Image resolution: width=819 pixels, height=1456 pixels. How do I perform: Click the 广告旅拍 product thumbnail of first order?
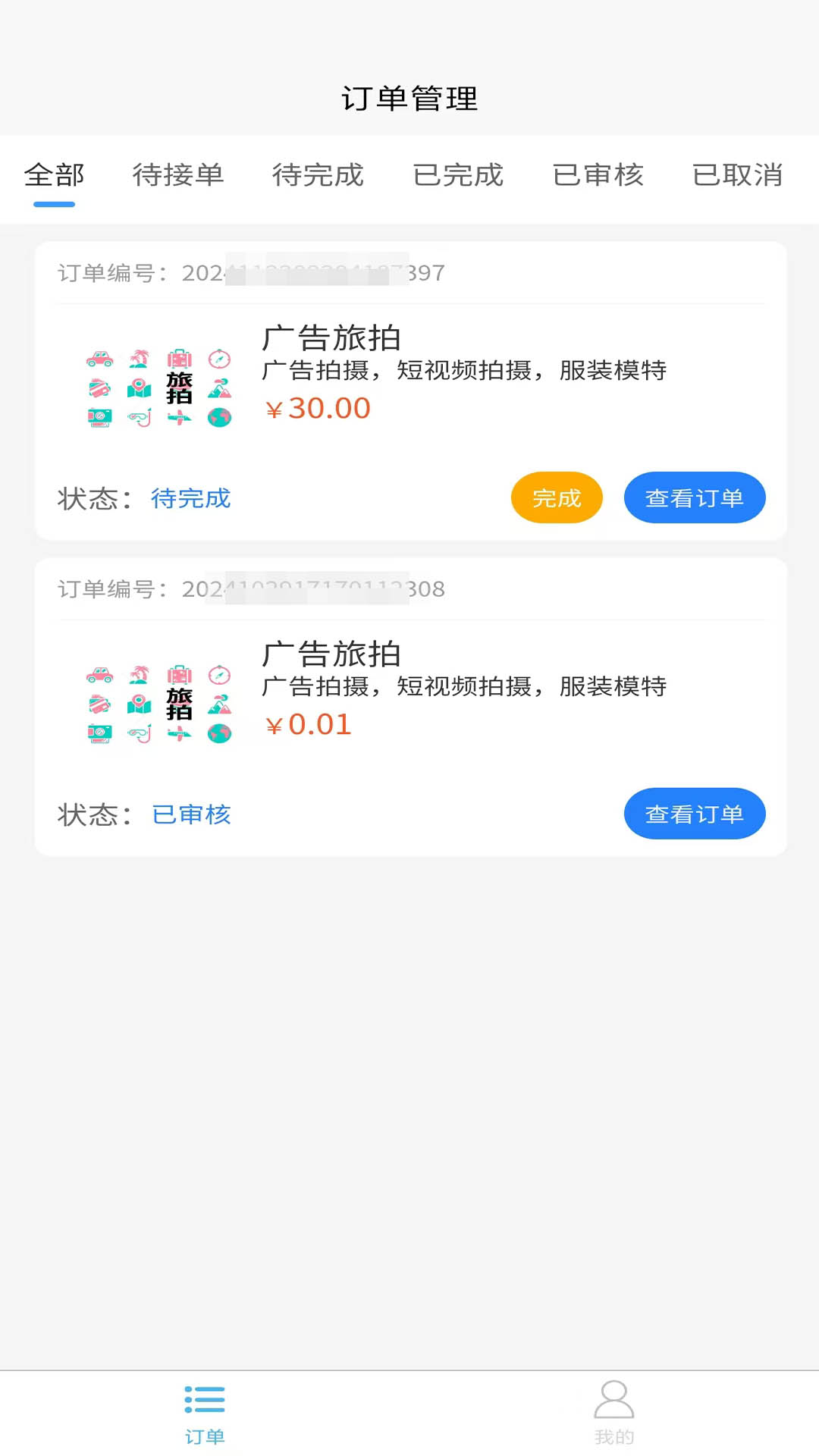pyautogui.click(x=158, y=387)
